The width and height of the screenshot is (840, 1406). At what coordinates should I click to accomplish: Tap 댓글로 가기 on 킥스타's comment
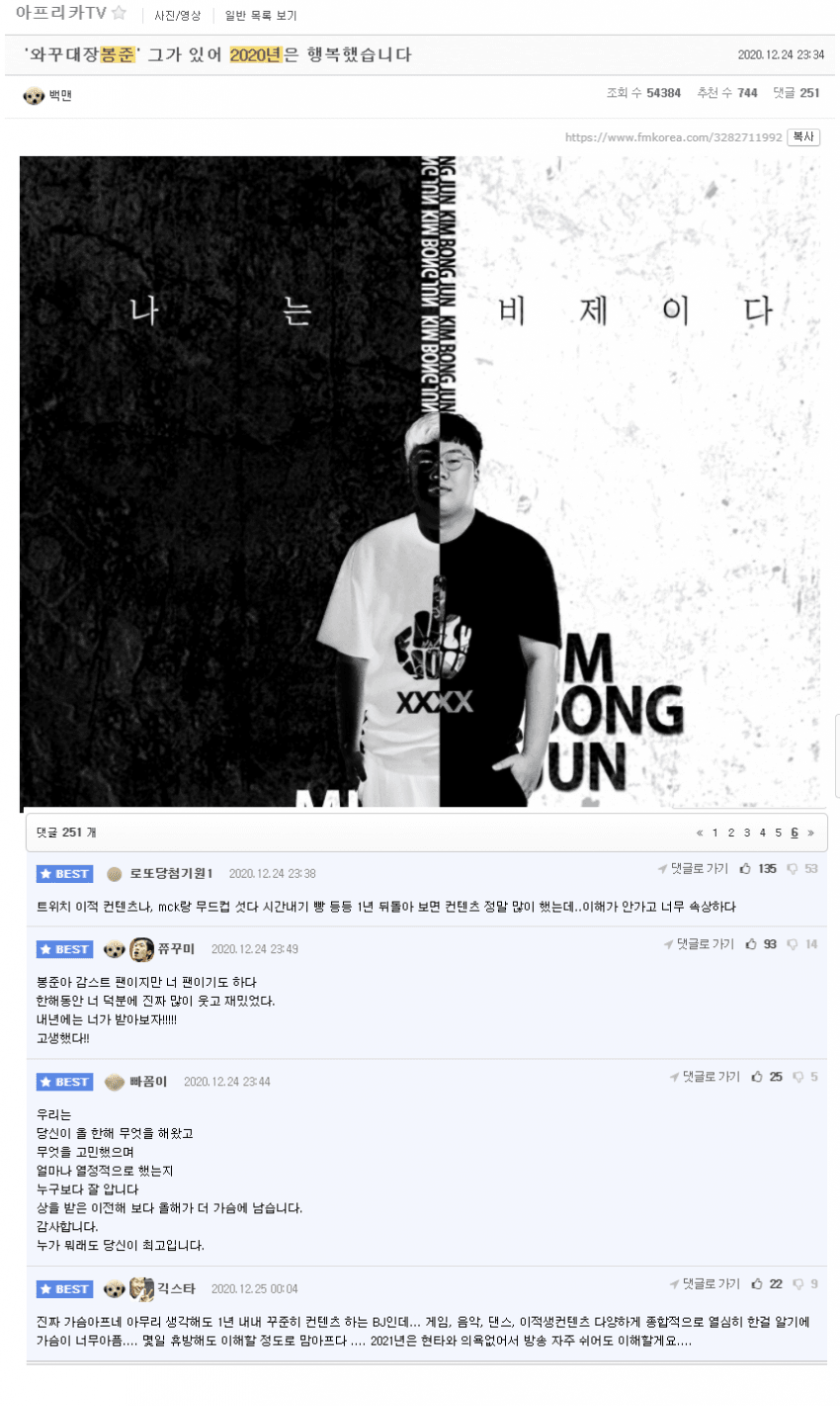point(704,1283)
